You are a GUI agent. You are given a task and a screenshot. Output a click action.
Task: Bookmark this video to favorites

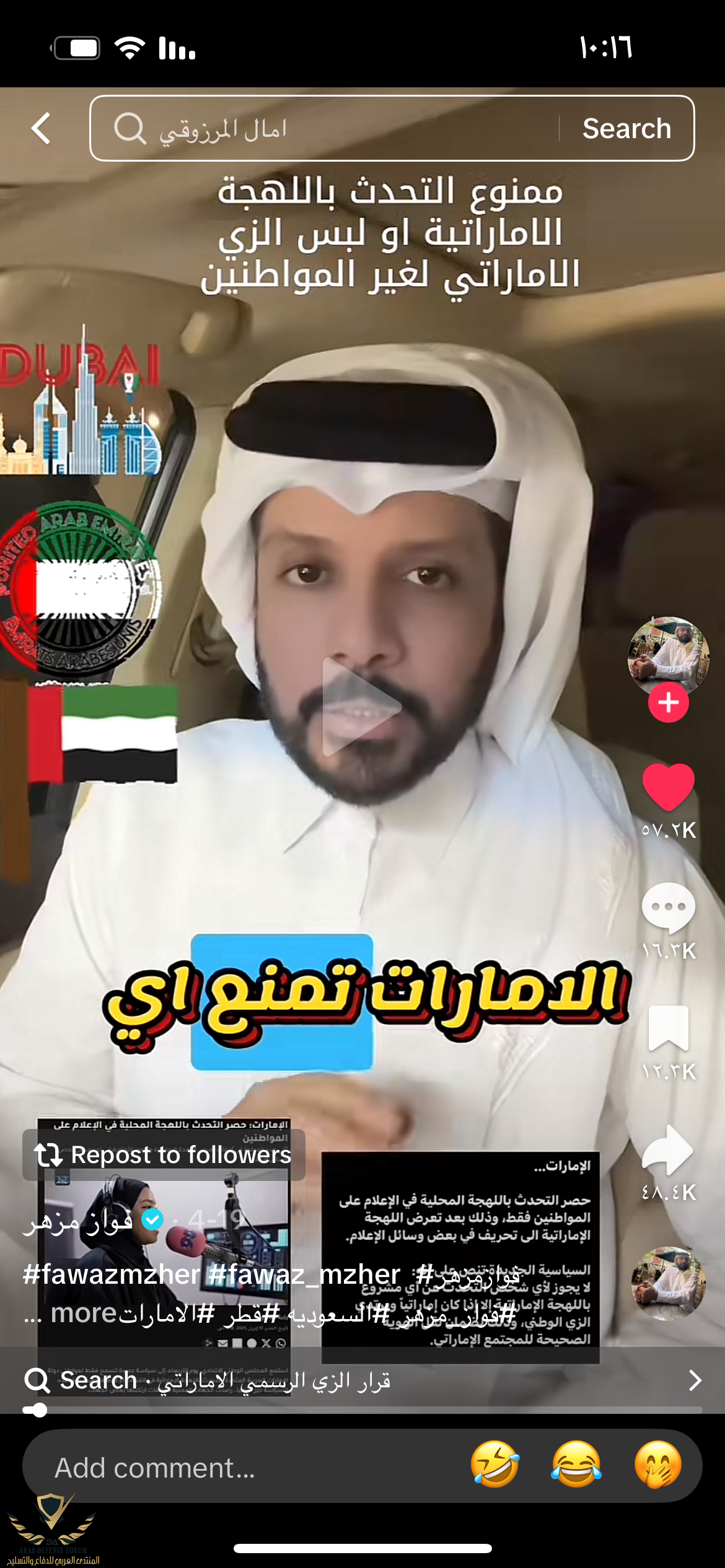[x=668, y=1029]
